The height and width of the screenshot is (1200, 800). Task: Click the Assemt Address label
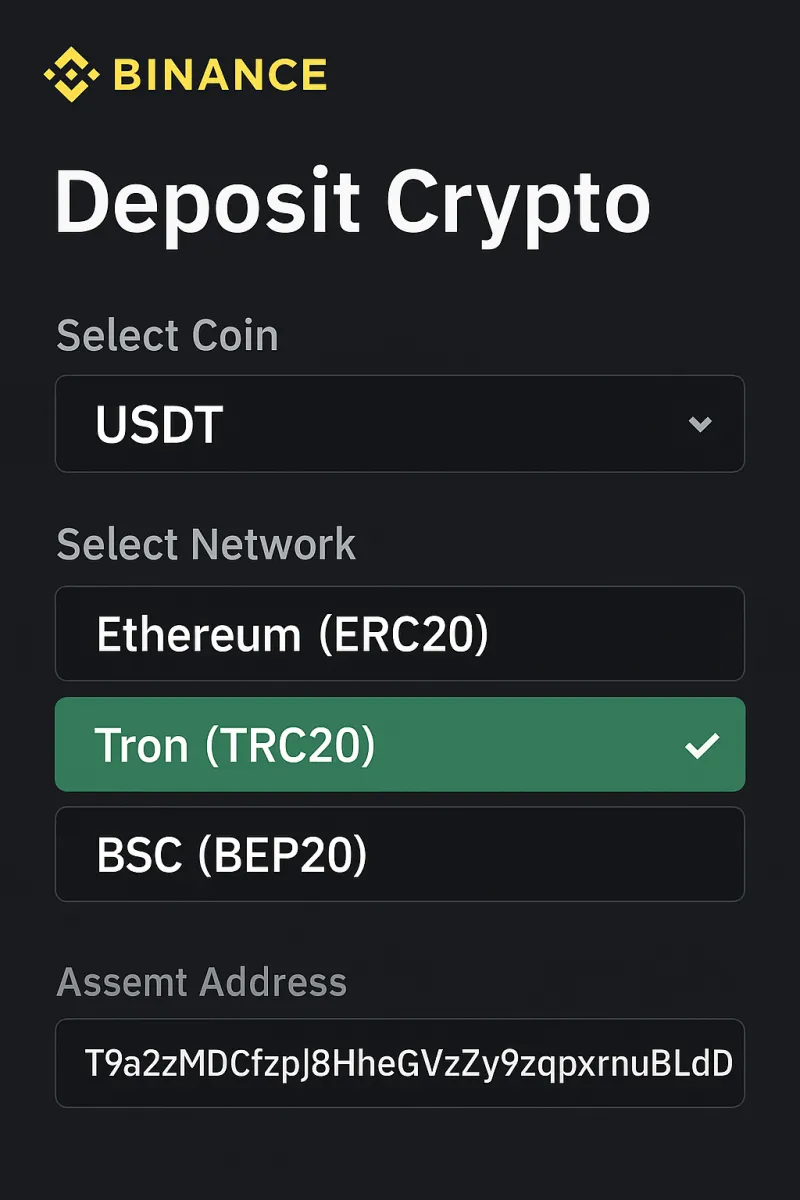tap(201, 982)
